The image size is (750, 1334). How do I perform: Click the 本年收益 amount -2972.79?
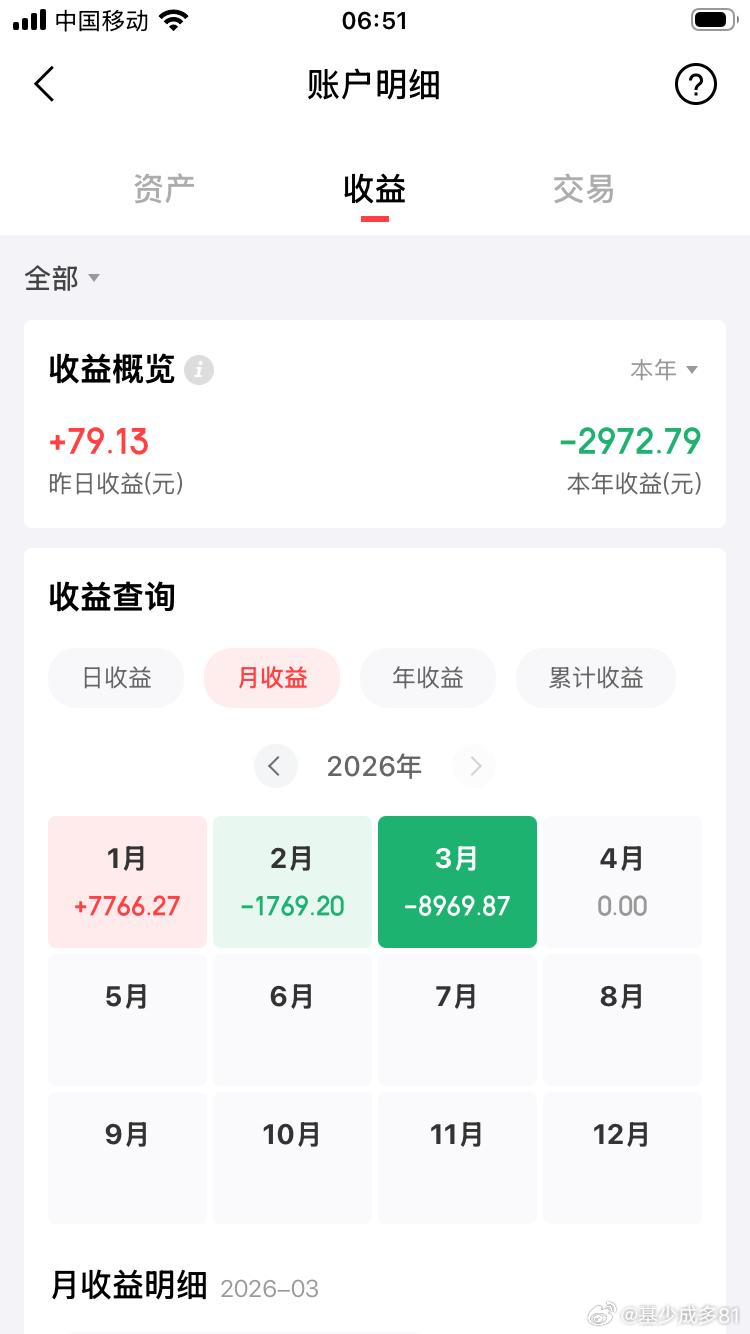630,441
